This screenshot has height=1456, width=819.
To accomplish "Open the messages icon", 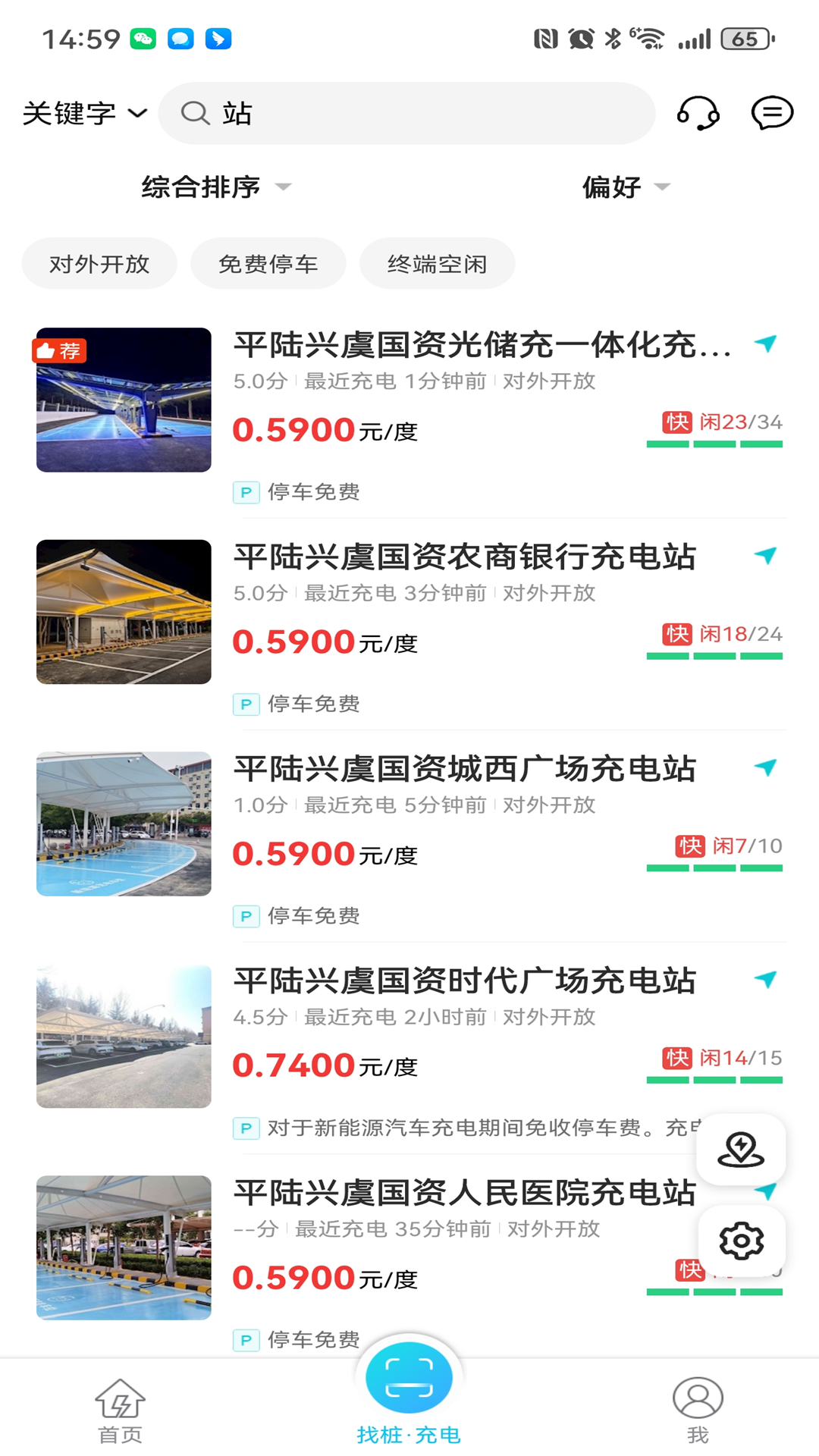I will tap(772, 114).
